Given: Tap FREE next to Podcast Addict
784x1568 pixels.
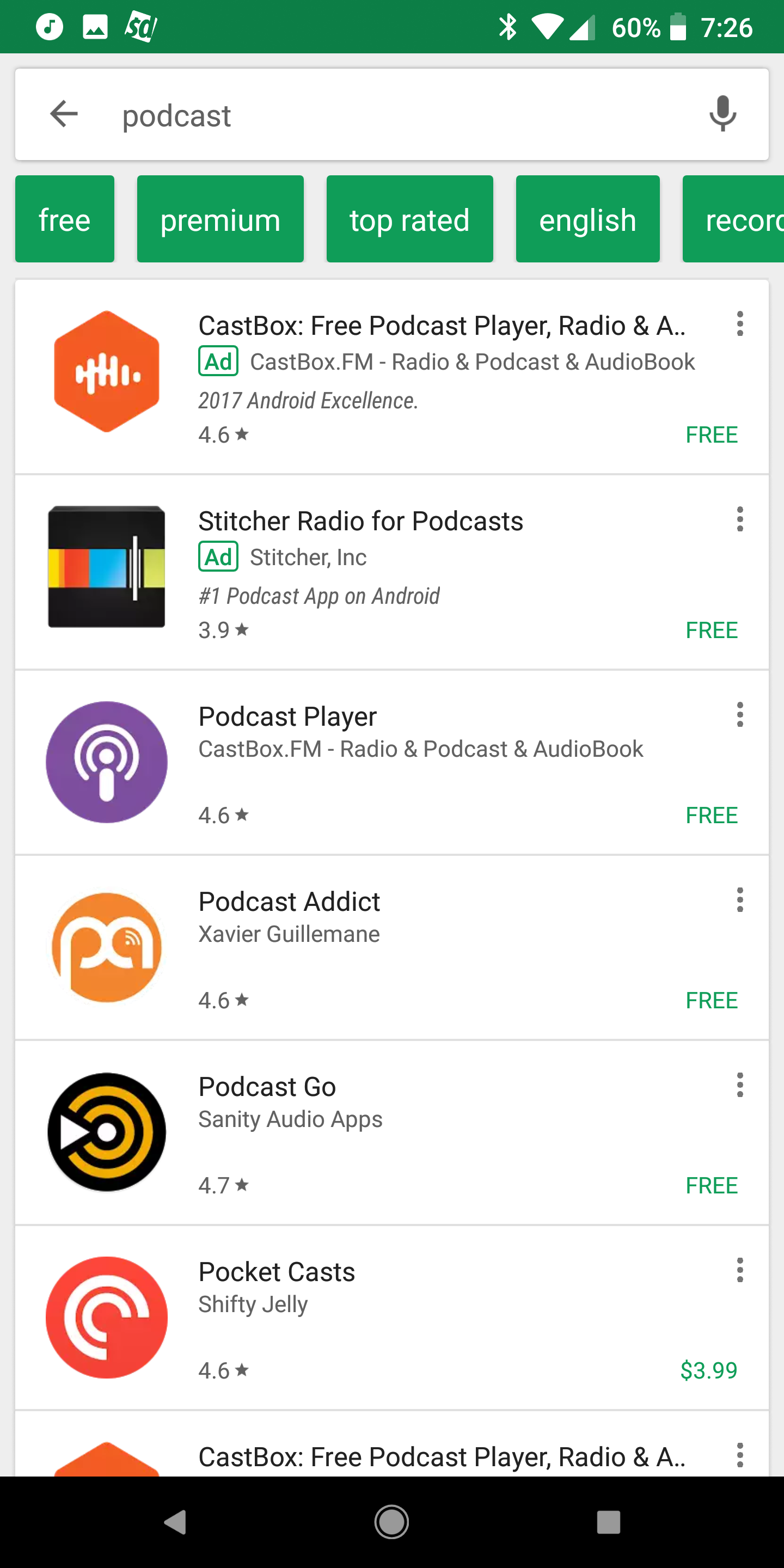Looking at the screenshot, I should point(712,1000).
